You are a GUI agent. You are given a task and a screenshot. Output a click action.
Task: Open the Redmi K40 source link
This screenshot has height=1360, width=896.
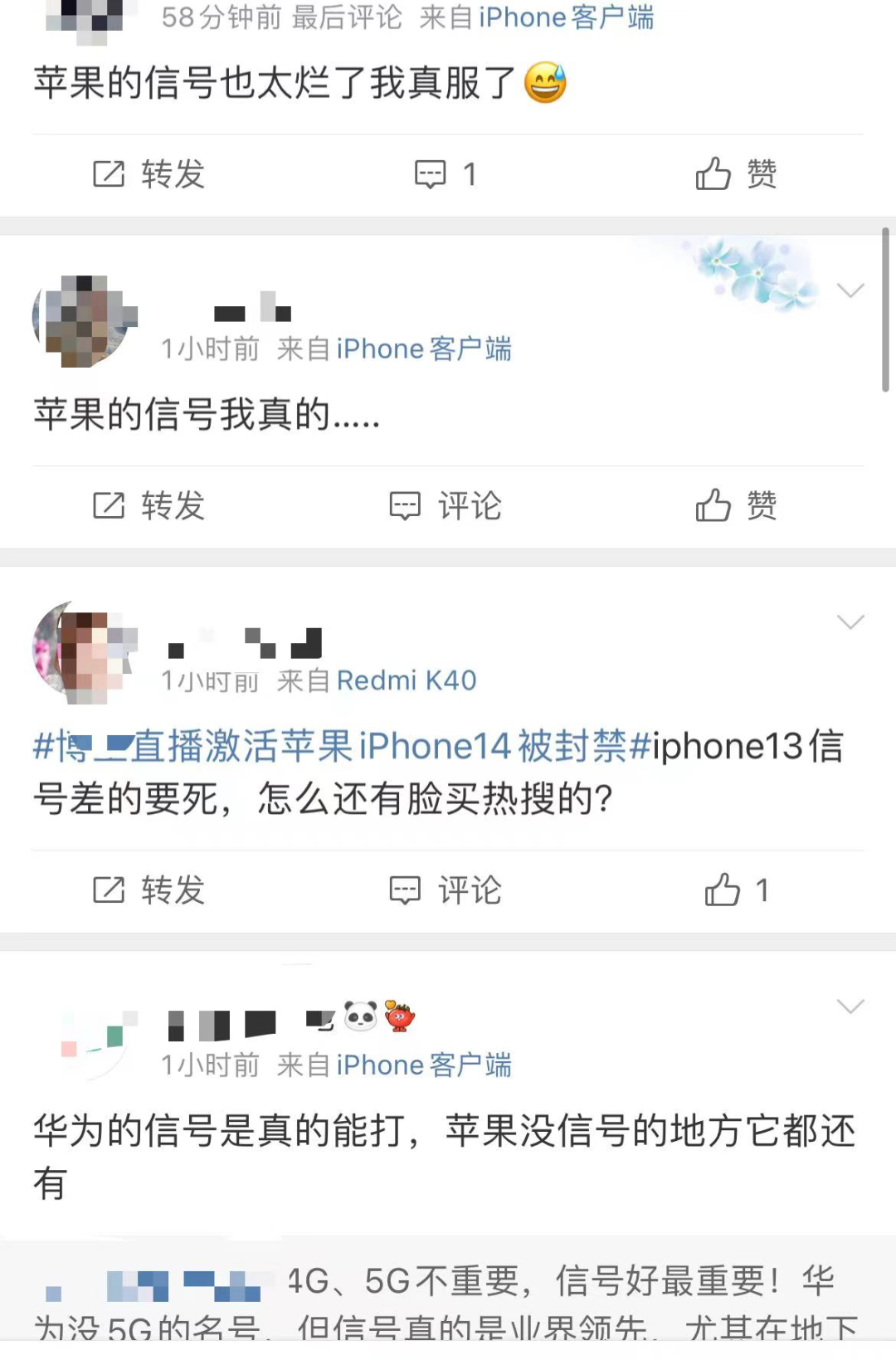point(407,680)
